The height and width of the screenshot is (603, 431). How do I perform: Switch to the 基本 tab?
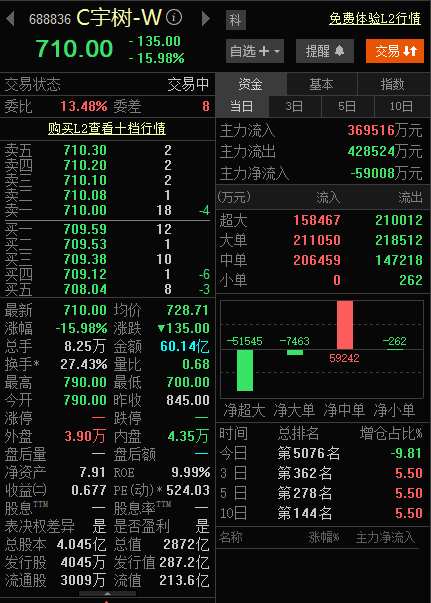click(x=322, y=84)
